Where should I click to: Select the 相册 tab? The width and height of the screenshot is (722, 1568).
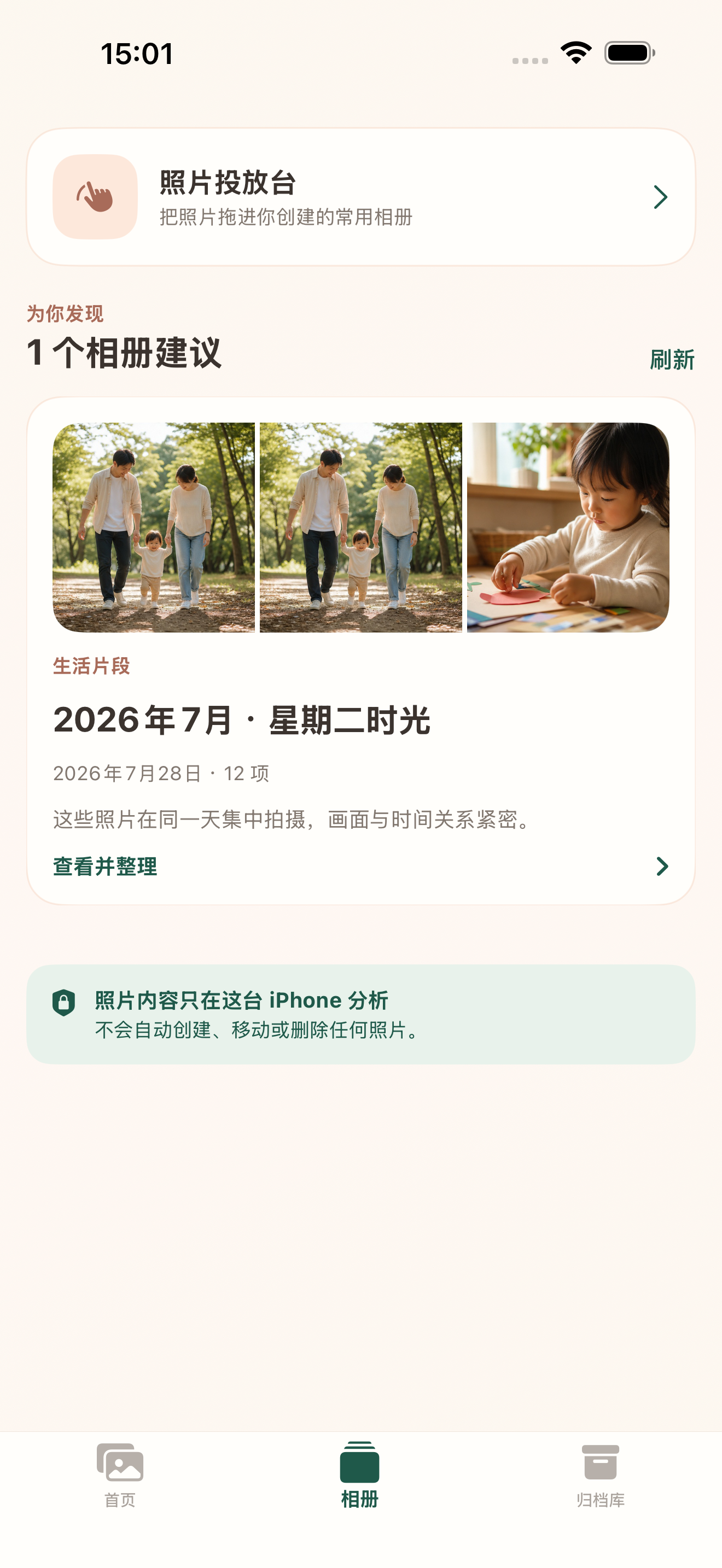360,1475
